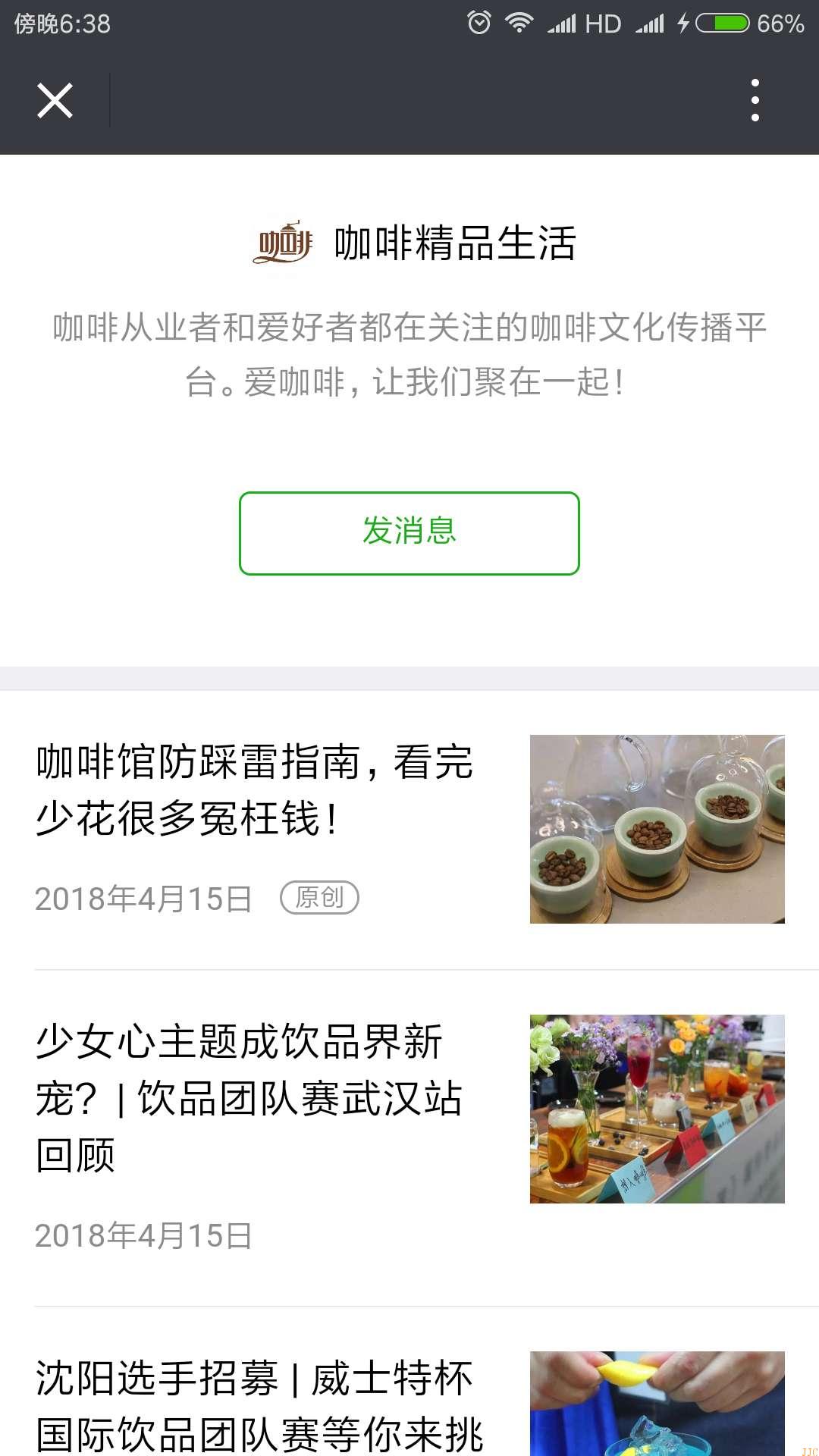Tap the flower drinks article thumbnail
The width and height of the screenshot is (819, 1456).
(x=657, y=1115)
